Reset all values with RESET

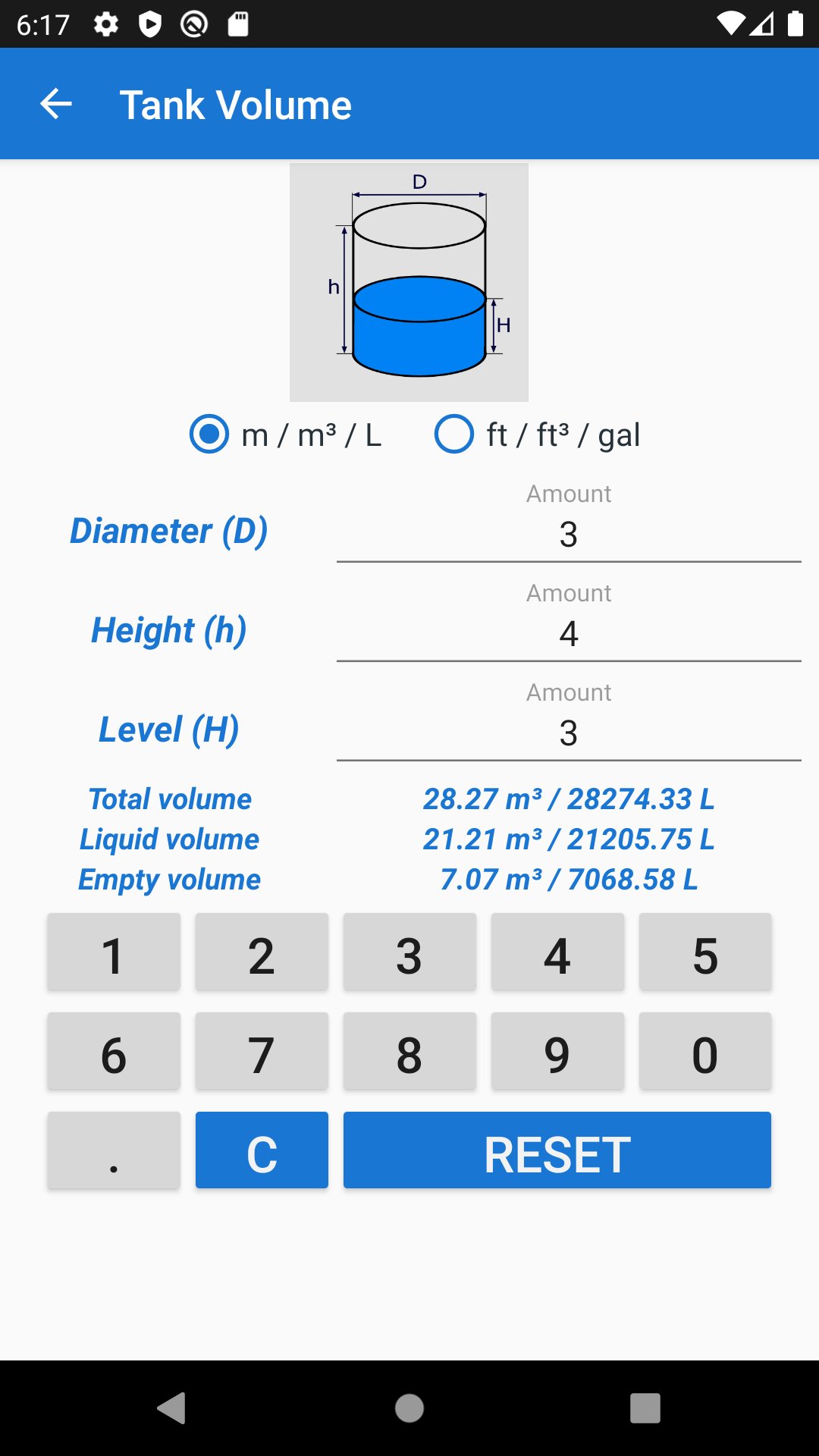[557, 1150]
